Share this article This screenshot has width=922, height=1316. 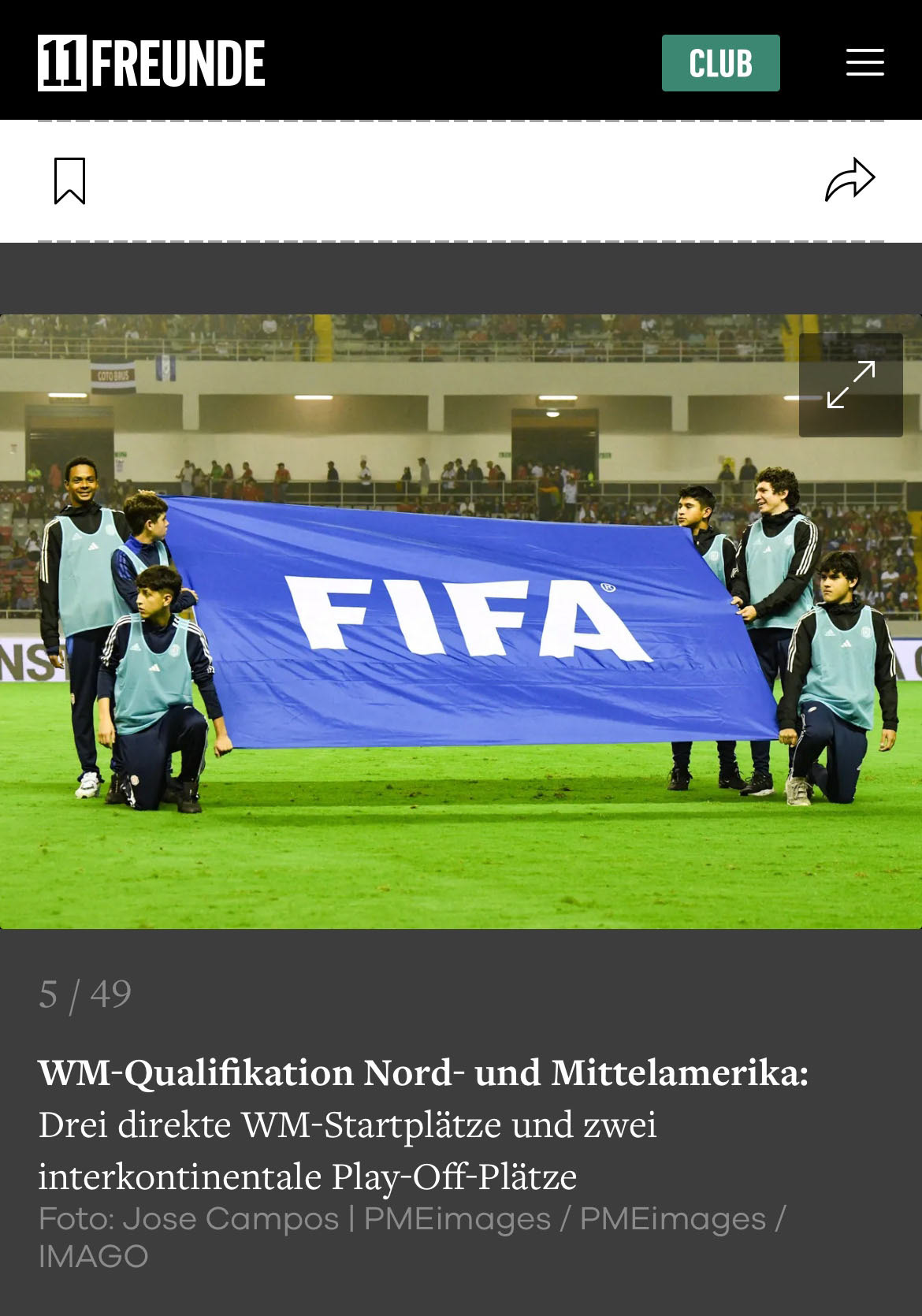point(850,180)
